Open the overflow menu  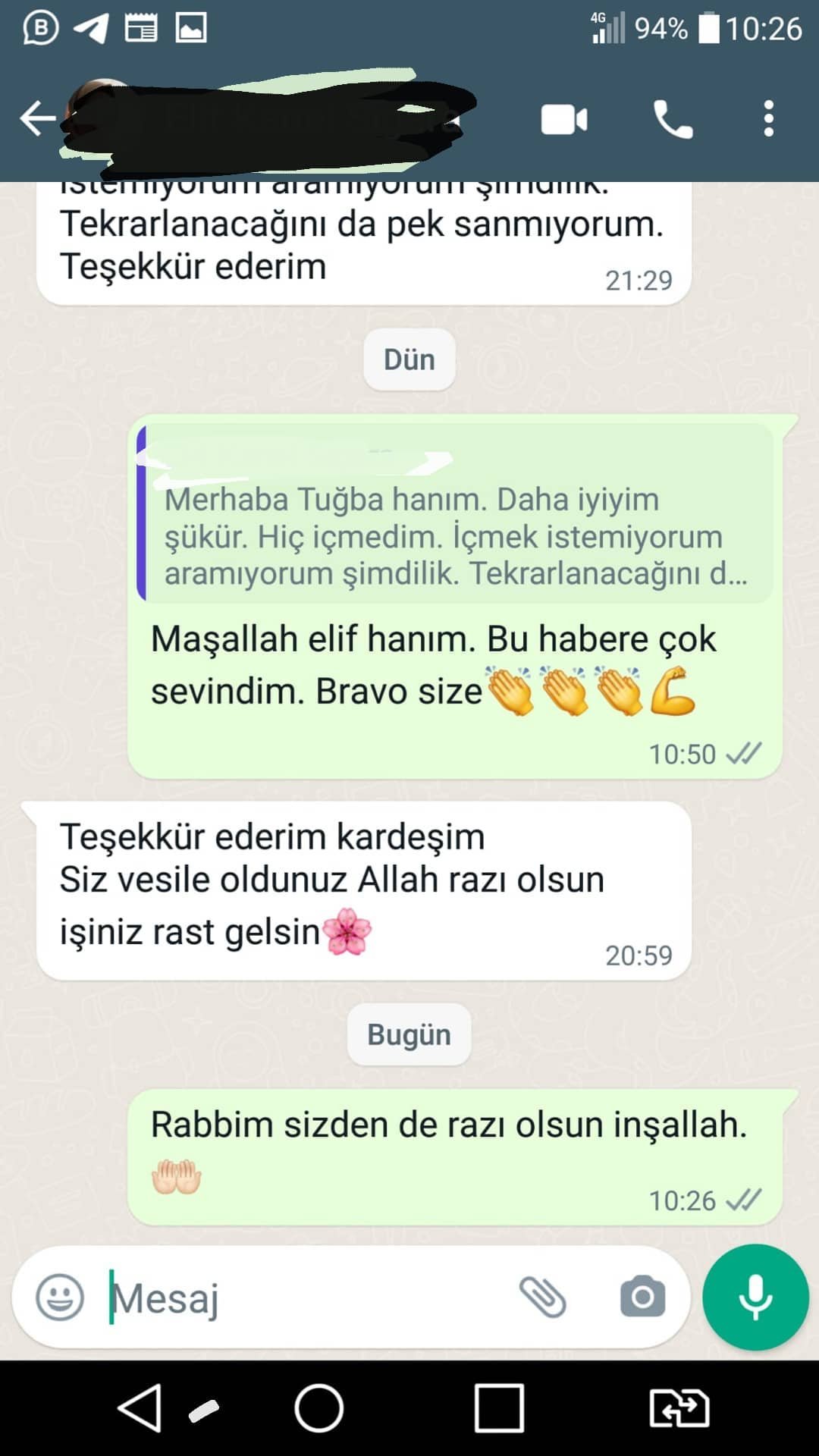point(768,119)
